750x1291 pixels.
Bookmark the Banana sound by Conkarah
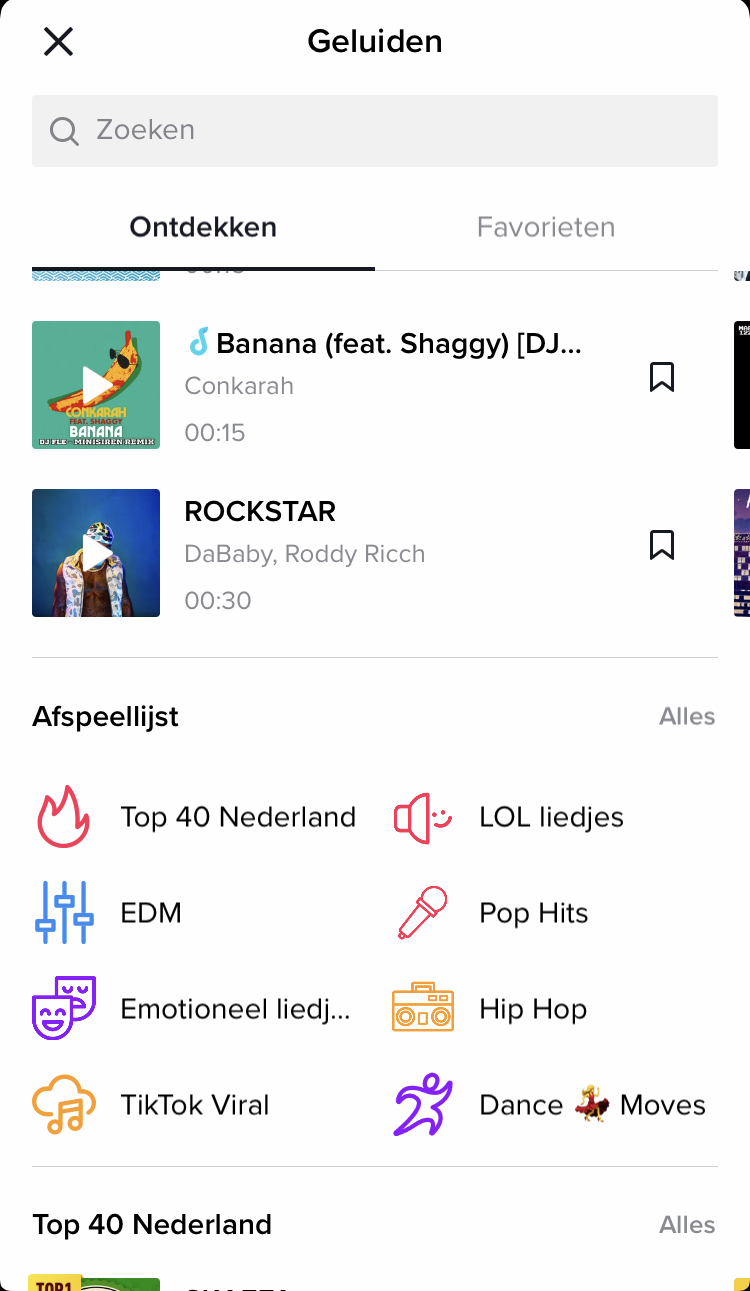[661, 377]
